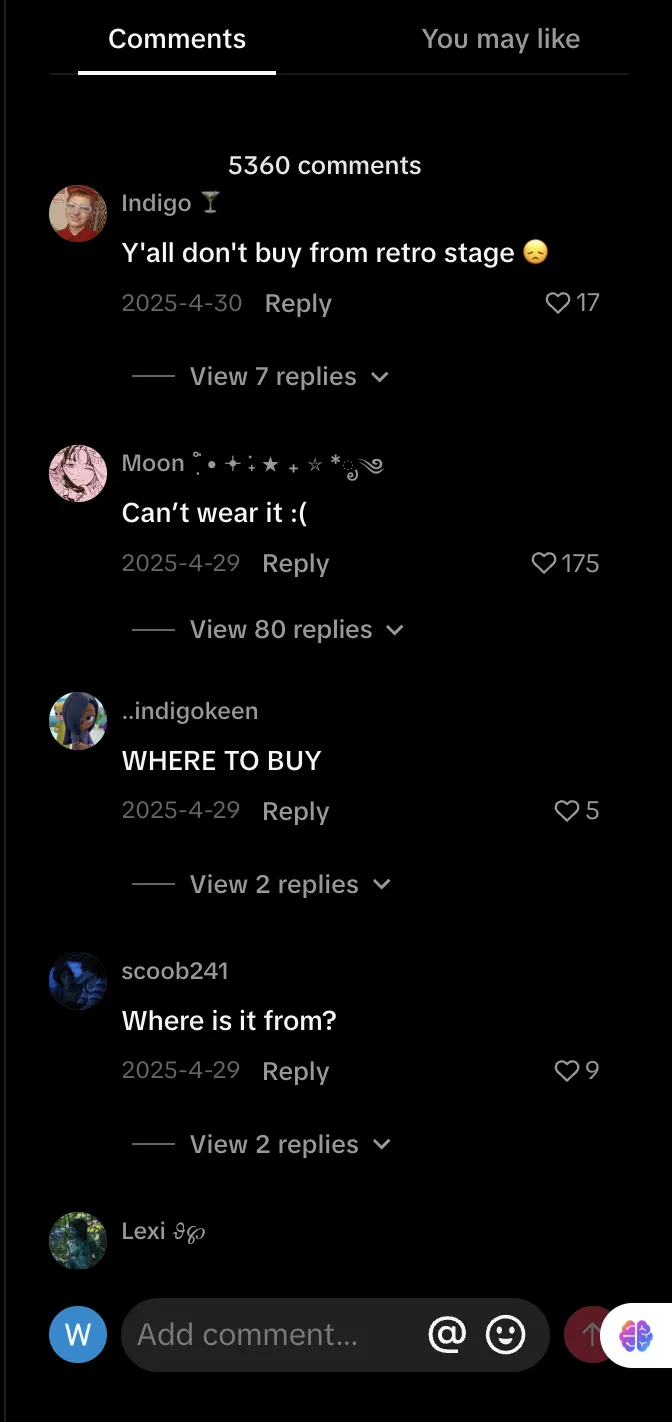Image resolution: width=672 pixels, height=1422 pixels.
Task: Tap the Add comment field
Action: 270,1335
